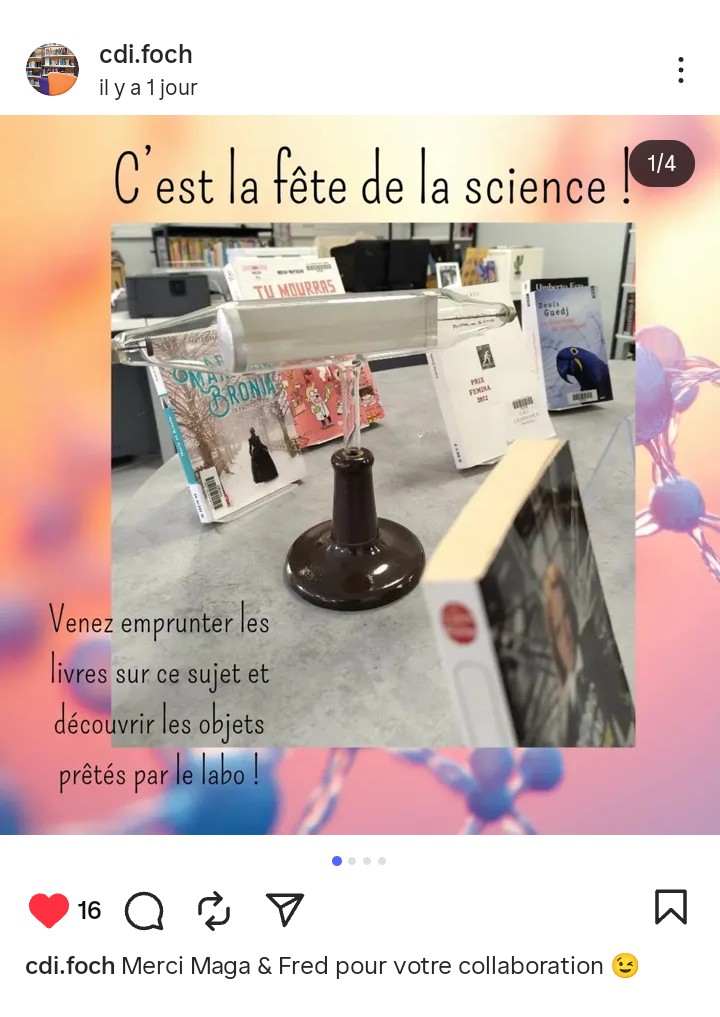Open the cdi.foch profile picture

pyautogui.click(x=52, y=70)
